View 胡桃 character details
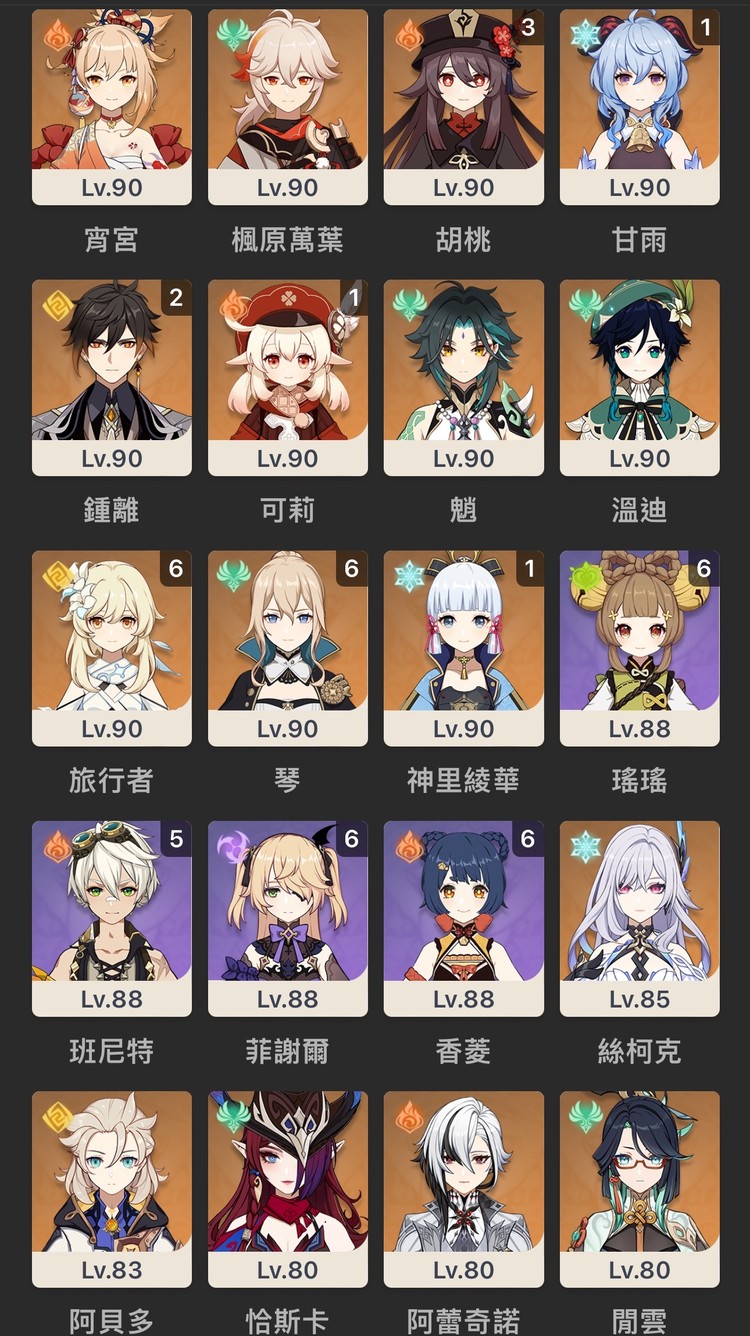This screenshot has height=1336, width=750. [x=463, y=105]
